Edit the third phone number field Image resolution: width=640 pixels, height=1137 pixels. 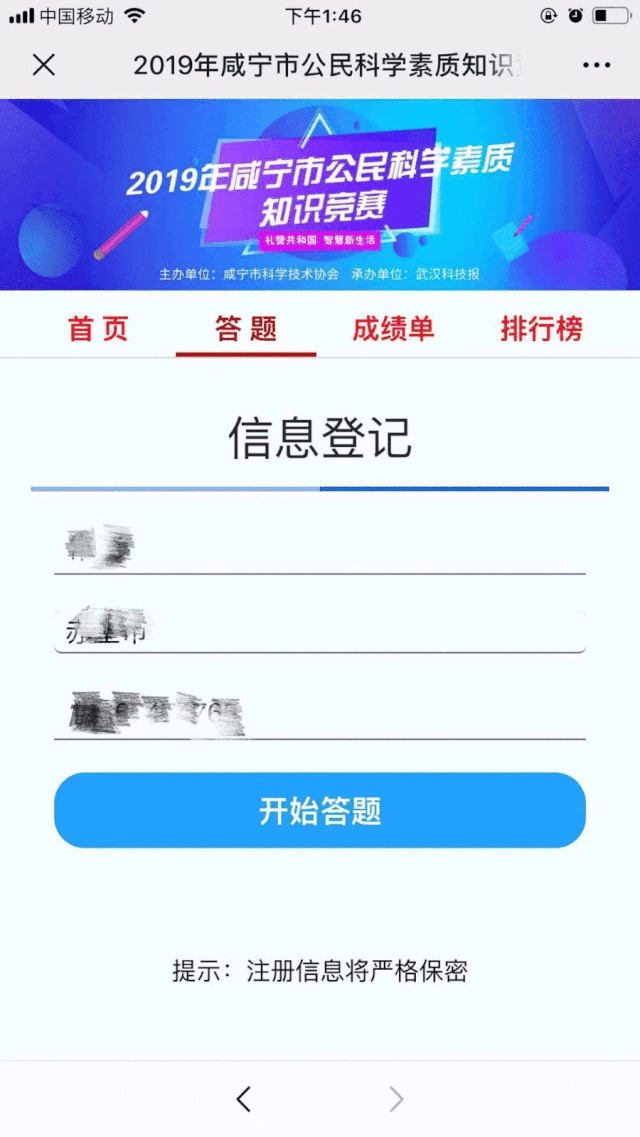(320, 713)
